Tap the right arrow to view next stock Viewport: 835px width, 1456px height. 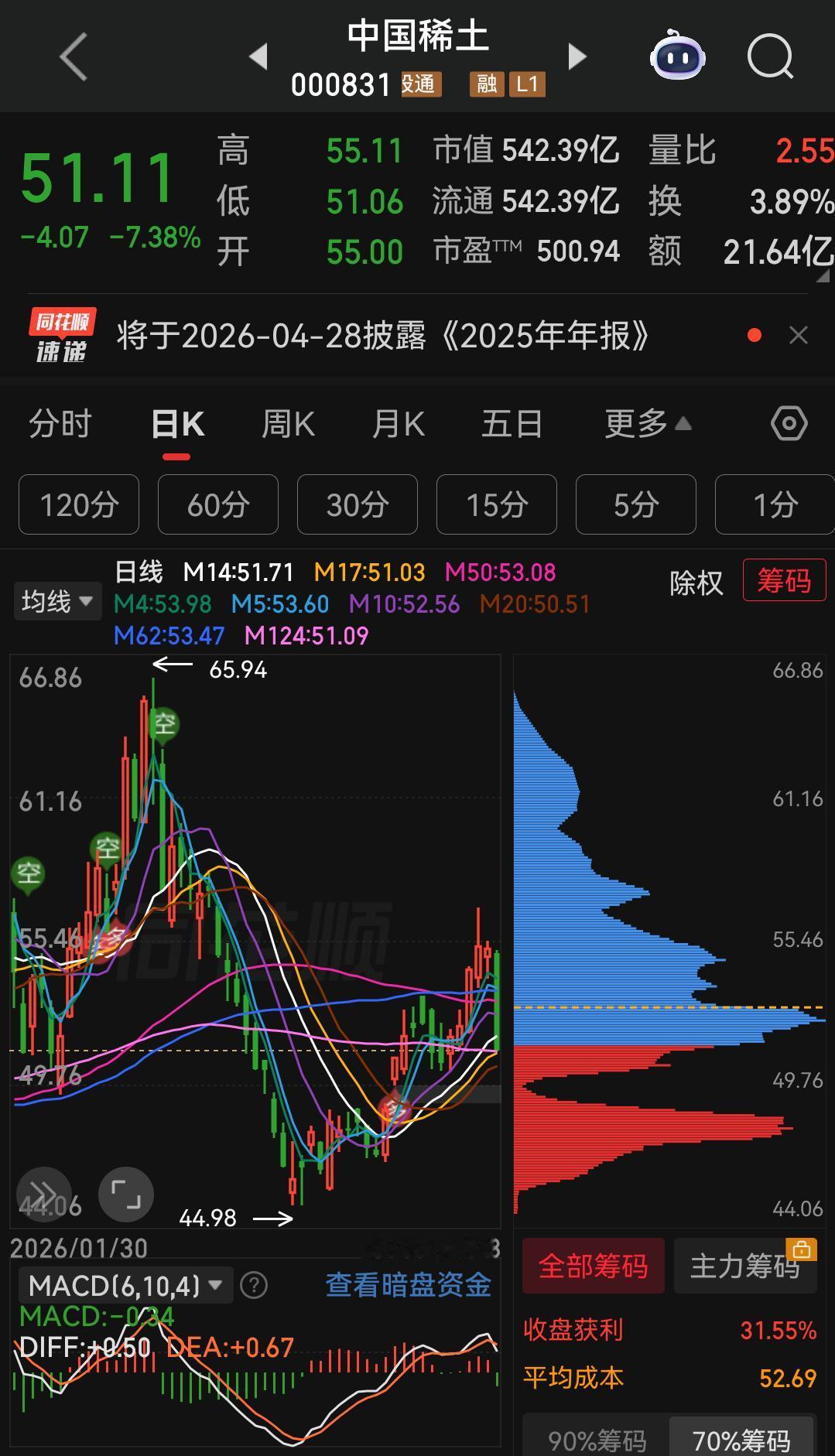(x=576, y=56)
